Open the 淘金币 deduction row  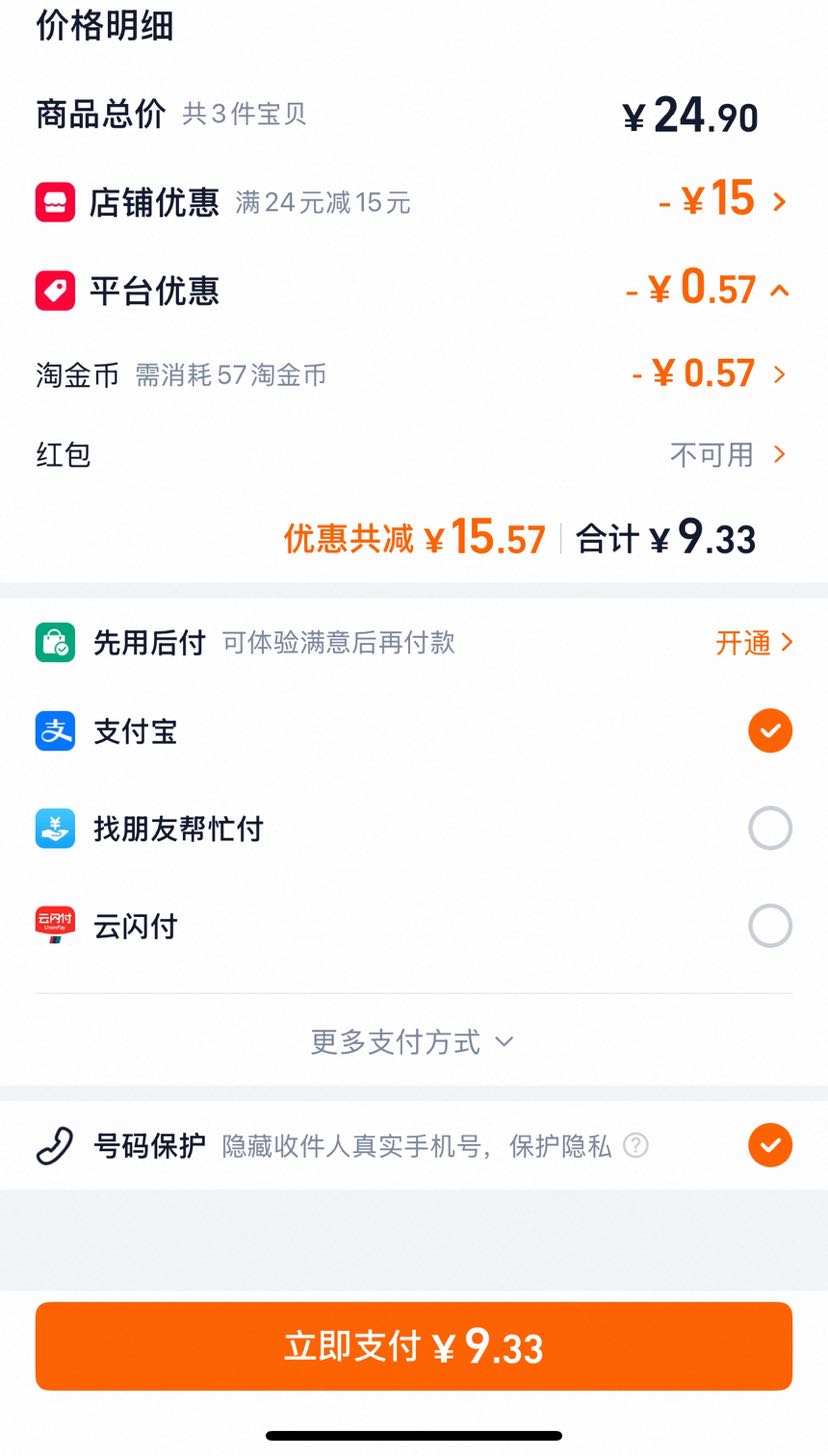[x=414, y=375]
